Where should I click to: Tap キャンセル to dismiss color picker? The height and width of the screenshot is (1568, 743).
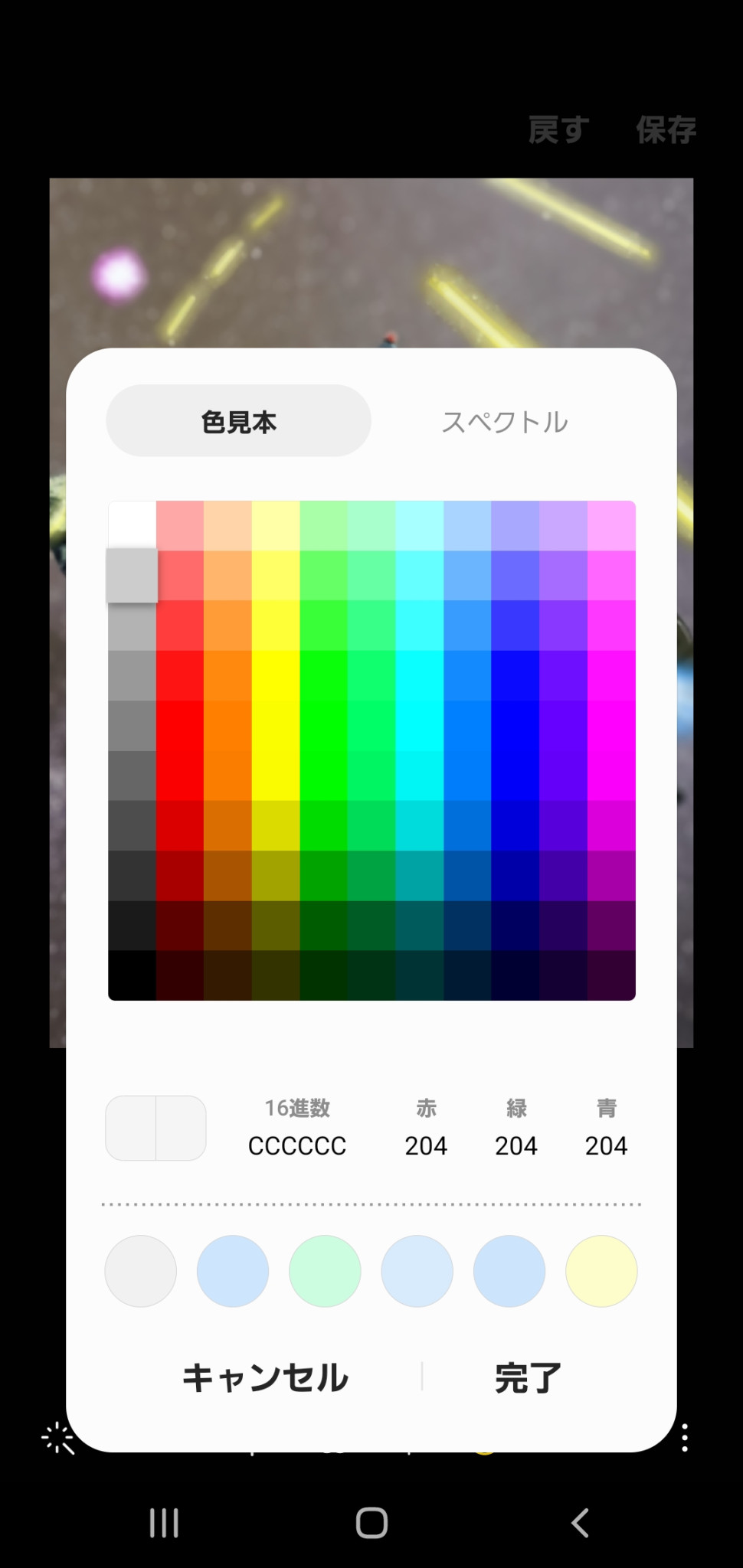tap(265, 1377)
